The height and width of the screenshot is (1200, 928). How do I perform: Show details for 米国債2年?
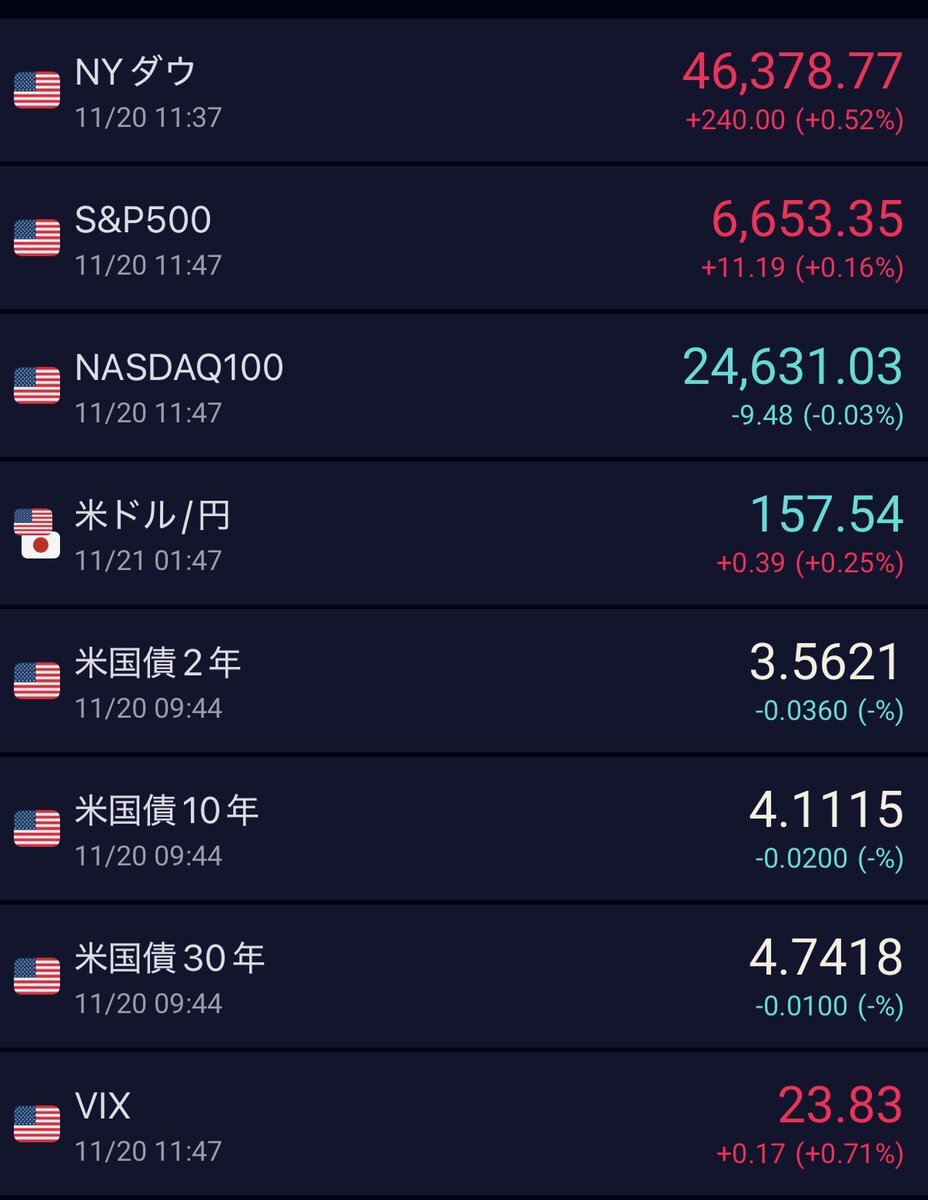(464, 680)
